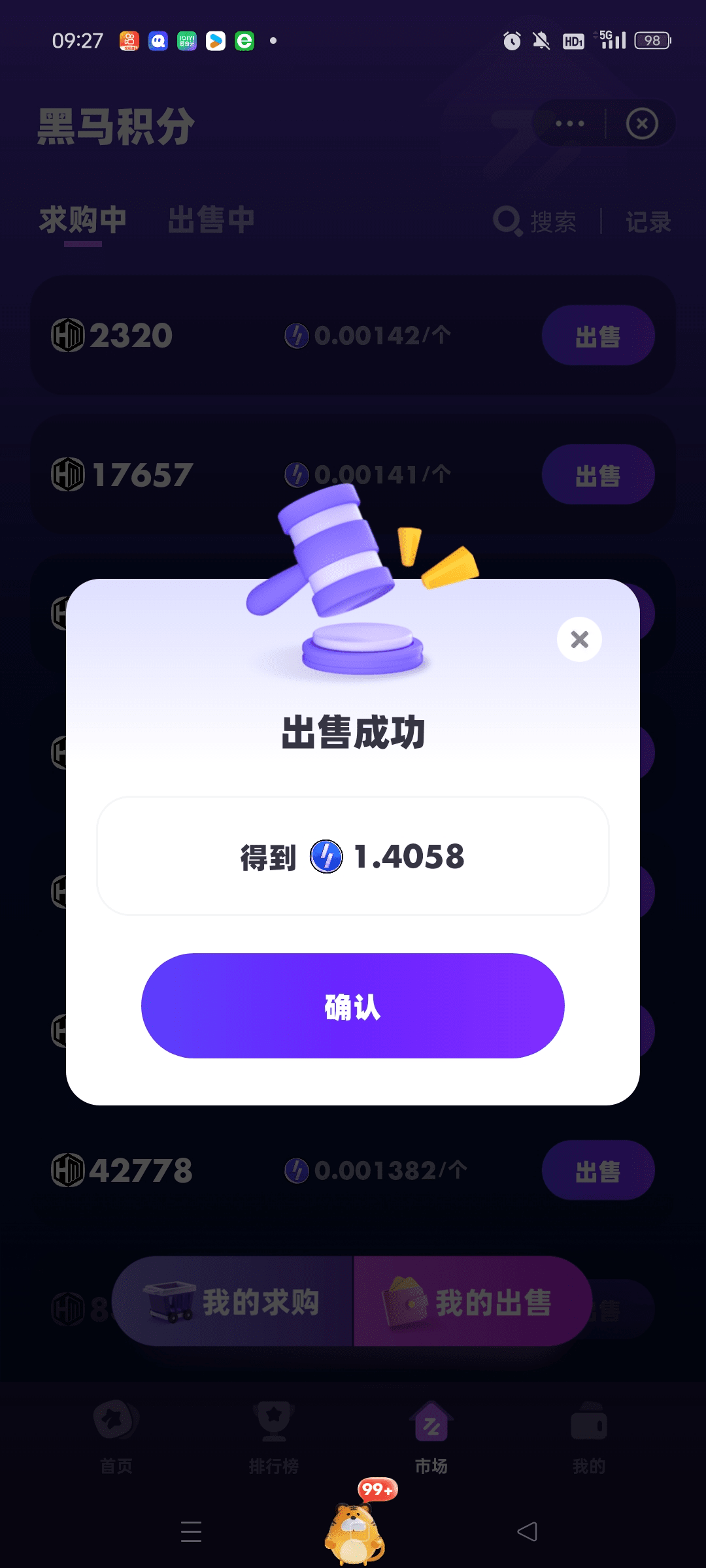Viewport: 706px width, 1568px height.
Task: Sell to the 2320 points buy order
Action: tap(597, 336)
